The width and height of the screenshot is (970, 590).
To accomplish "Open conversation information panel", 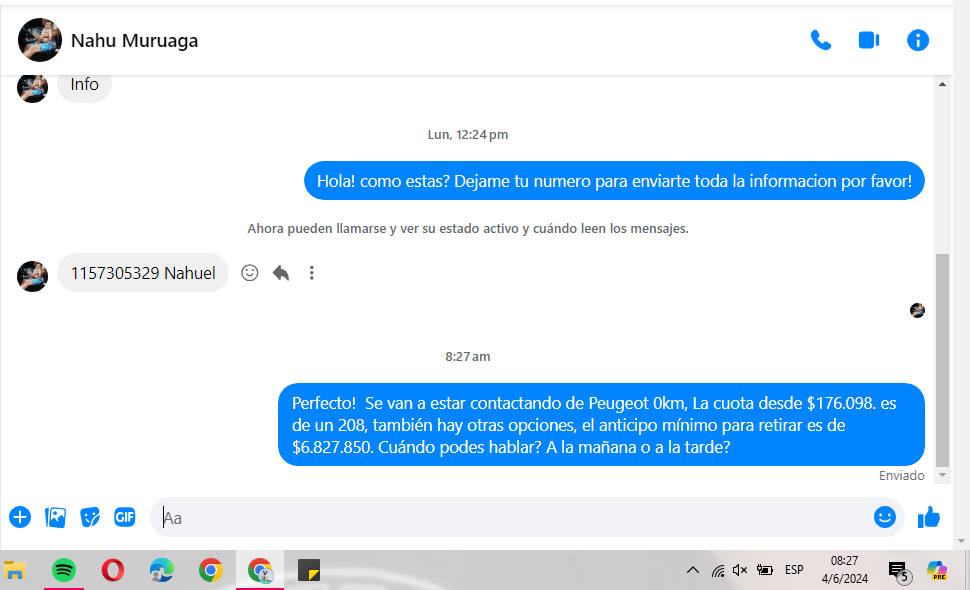I will coord(917,40).
